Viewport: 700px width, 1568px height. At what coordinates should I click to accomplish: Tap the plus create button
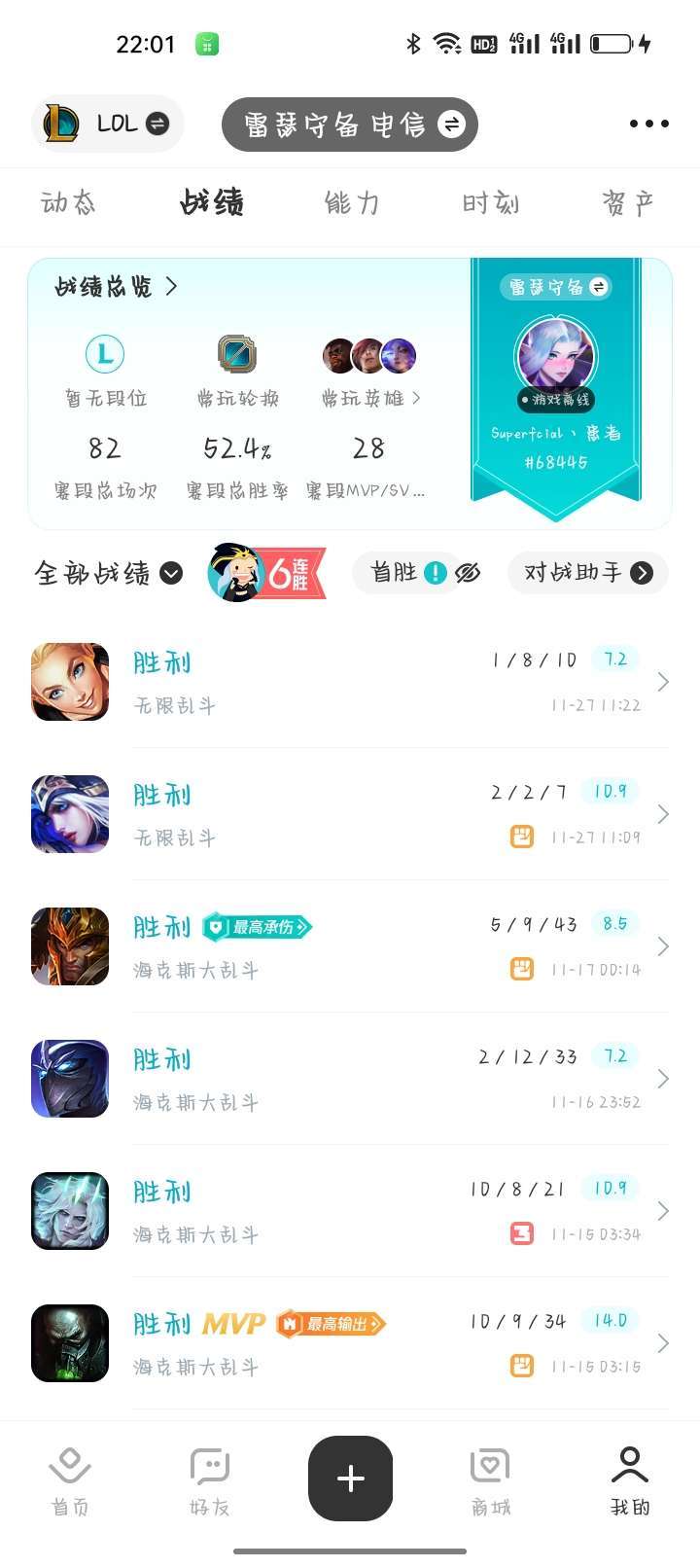point(350,1479)
